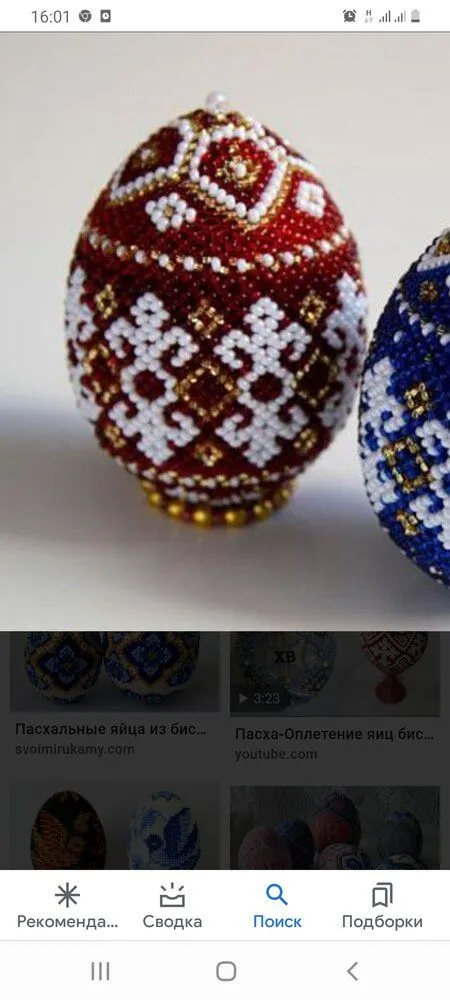
Task: Go to the home screen
Action: (x=226, y=971)
